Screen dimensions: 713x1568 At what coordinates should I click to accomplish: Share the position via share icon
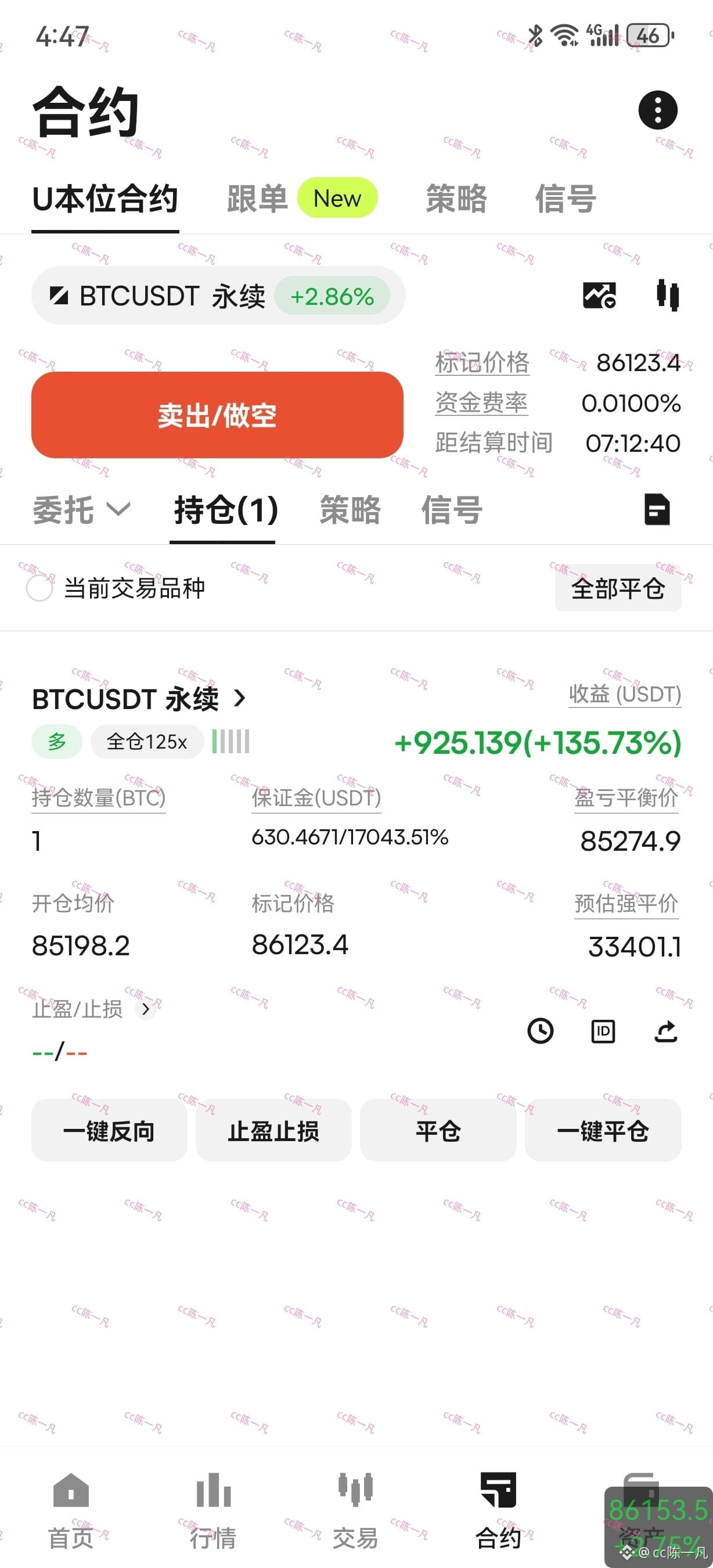coord(665,1031)
